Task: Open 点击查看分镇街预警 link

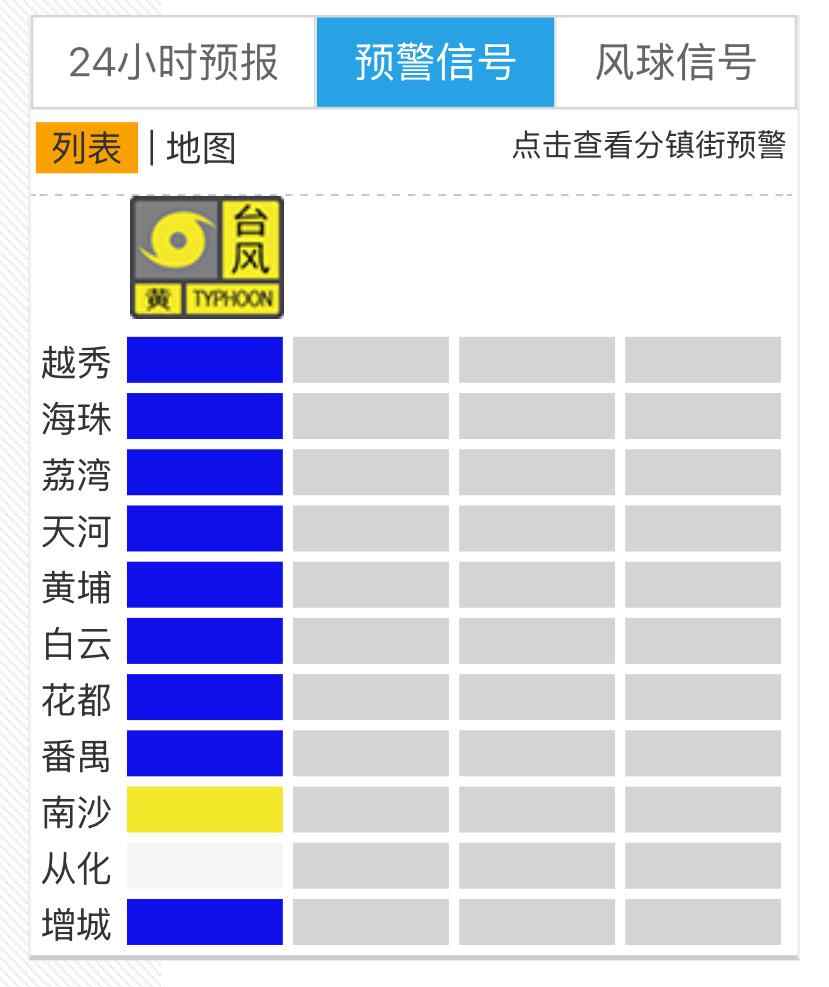Action: point(648,146)
